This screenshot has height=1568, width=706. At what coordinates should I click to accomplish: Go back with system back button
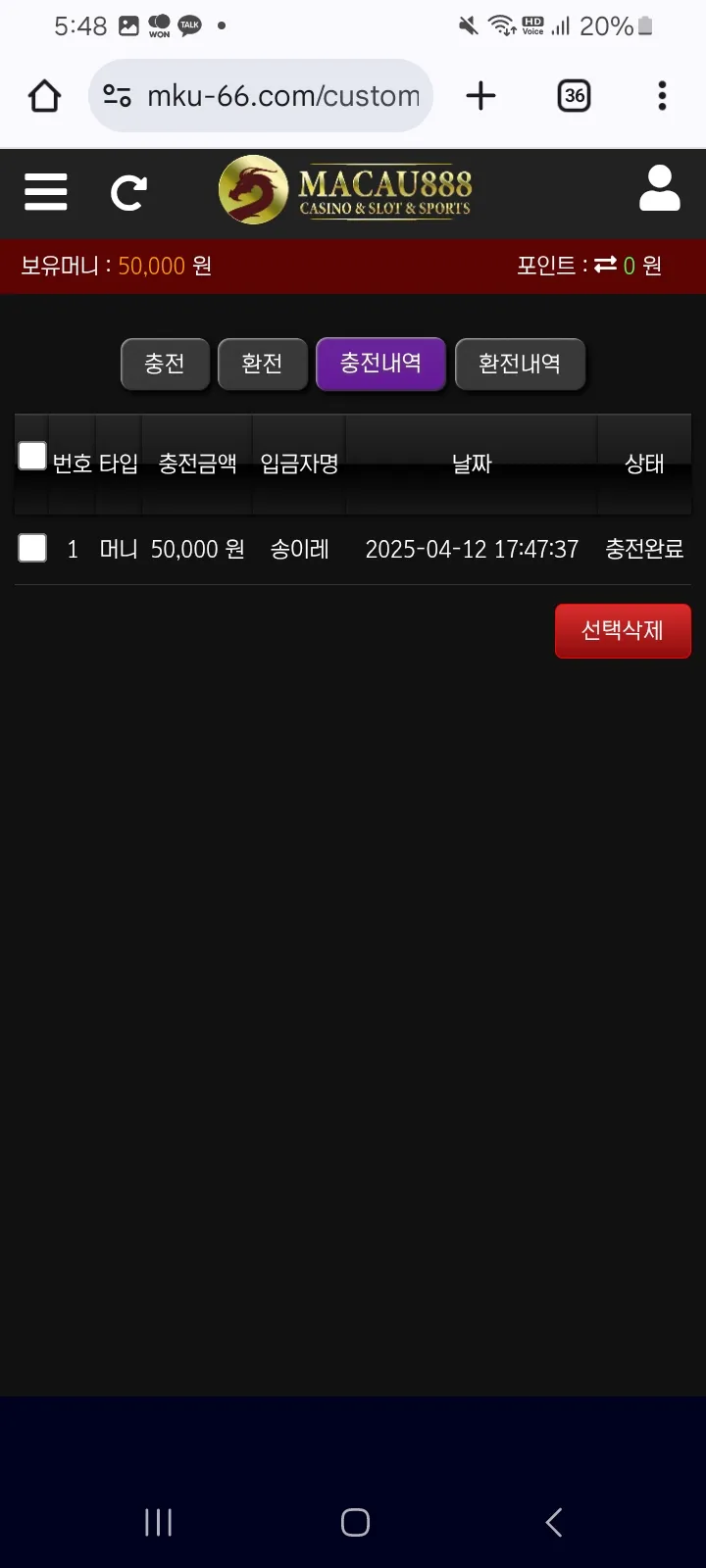[x=554, y=1522]
